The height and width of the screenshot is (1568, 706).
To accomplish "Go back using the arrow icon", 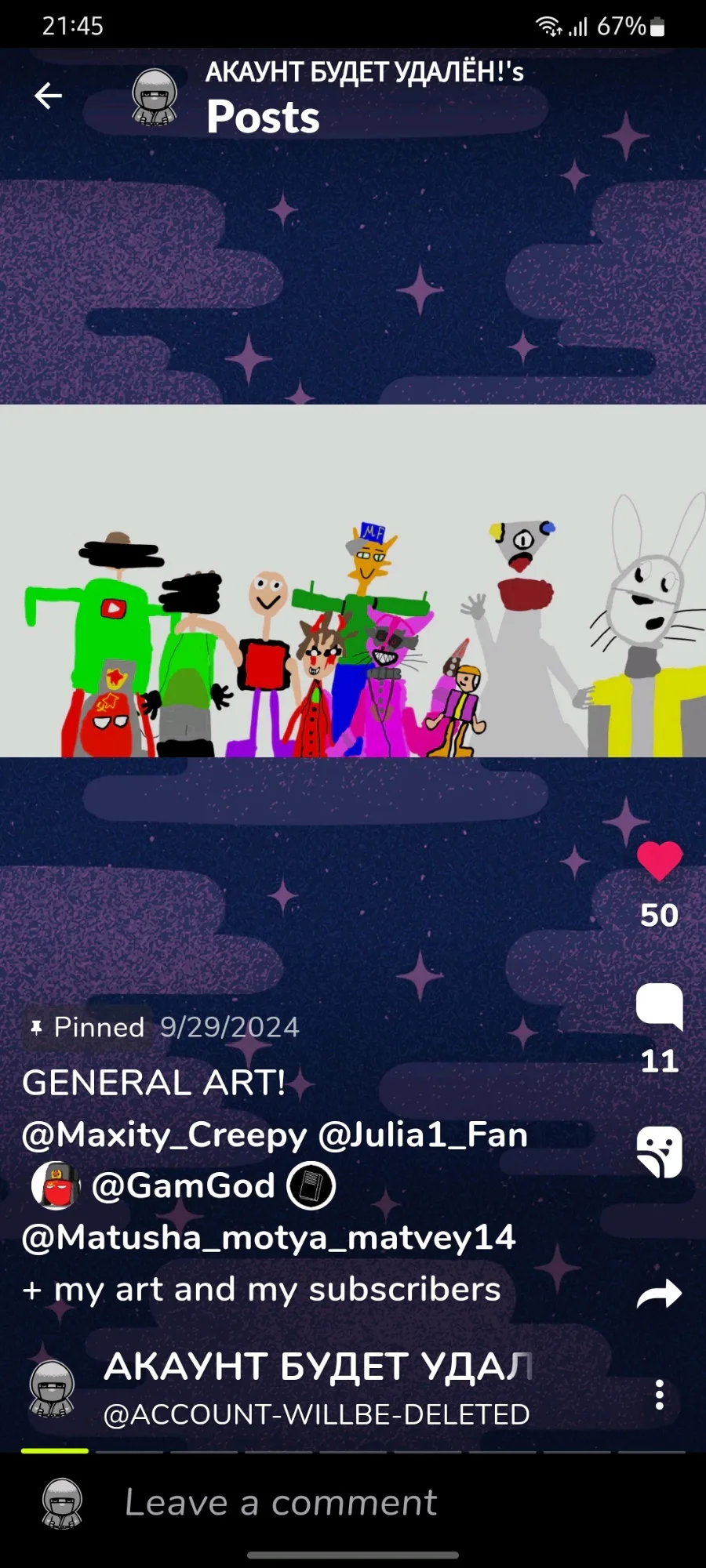I will click(49, 96).
